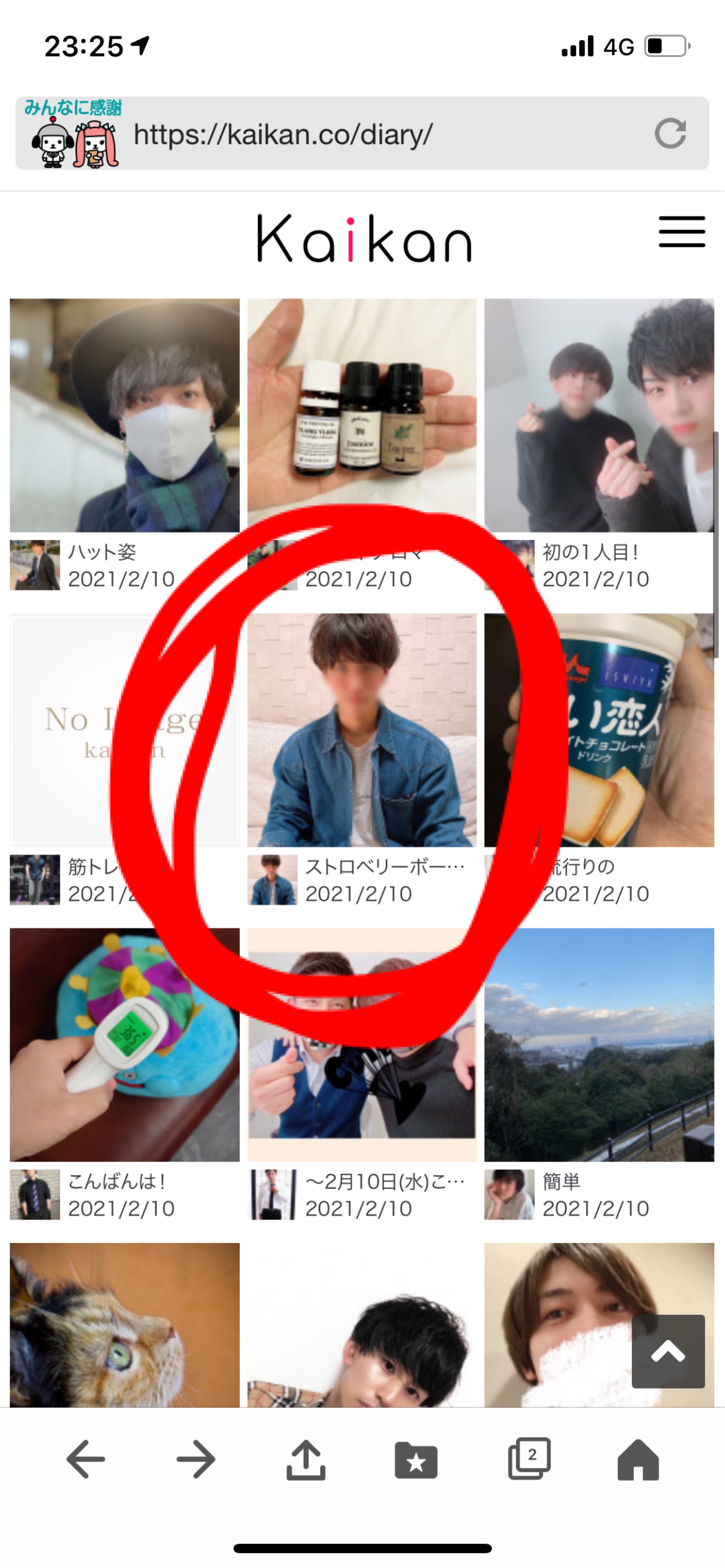725x1568 pixels.
Task: Reload the page
Action: pos(670,133)
